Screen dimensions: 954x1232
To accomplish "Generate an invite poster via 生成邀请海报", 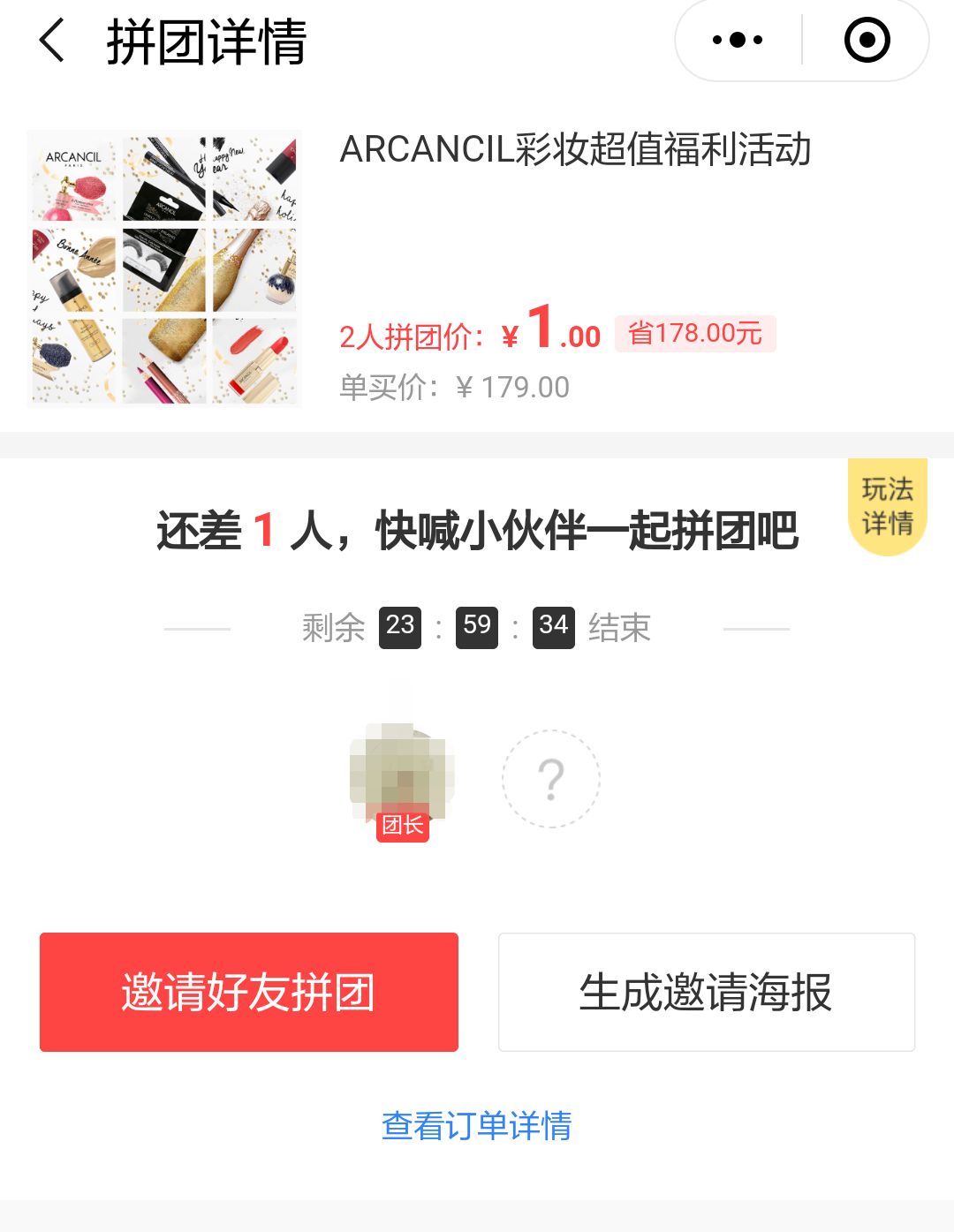I will point(706,992).
